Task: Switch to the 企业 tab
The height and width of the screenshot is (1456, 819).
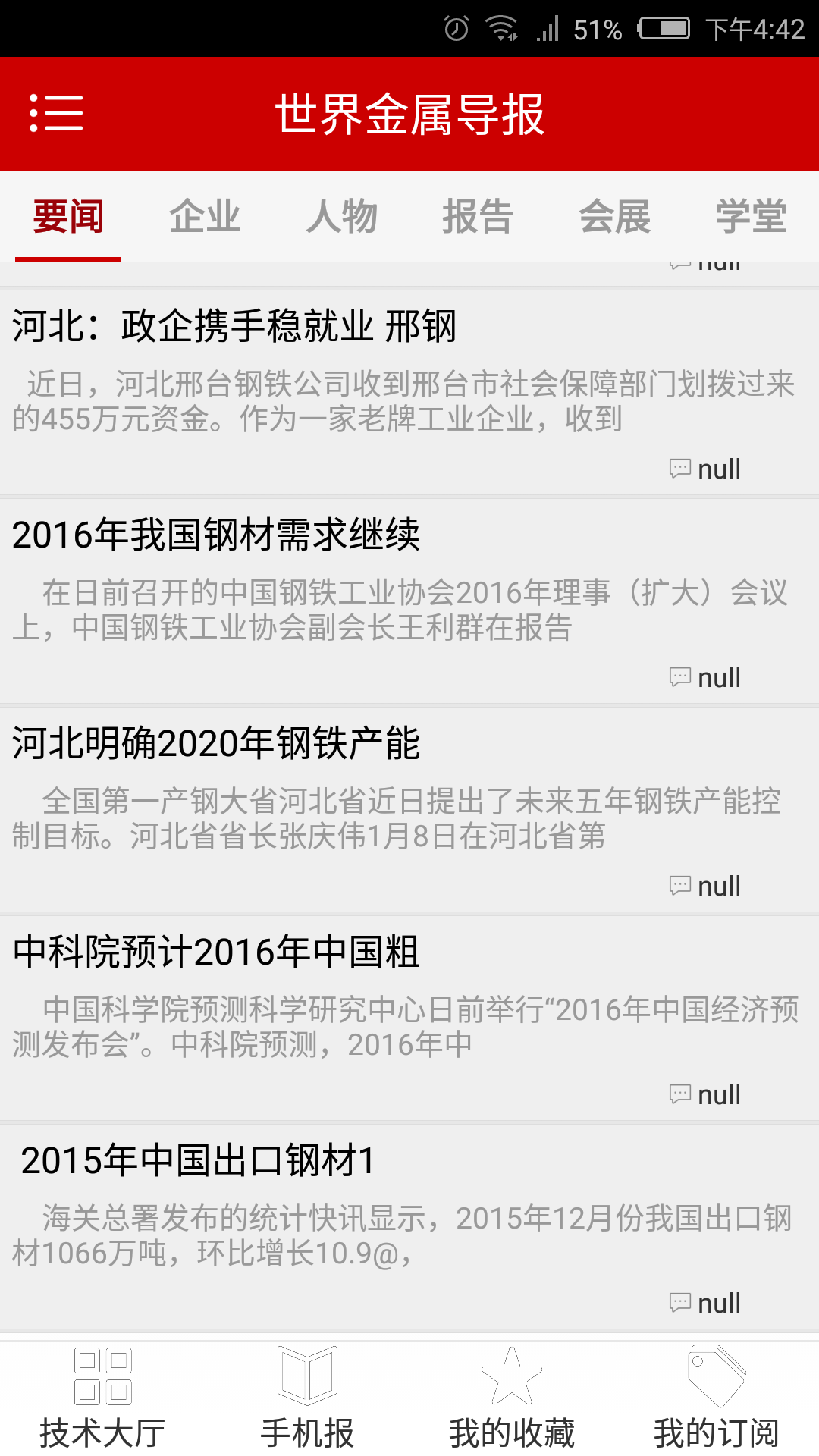Action: pyautogui.click(x=206, y=218)
